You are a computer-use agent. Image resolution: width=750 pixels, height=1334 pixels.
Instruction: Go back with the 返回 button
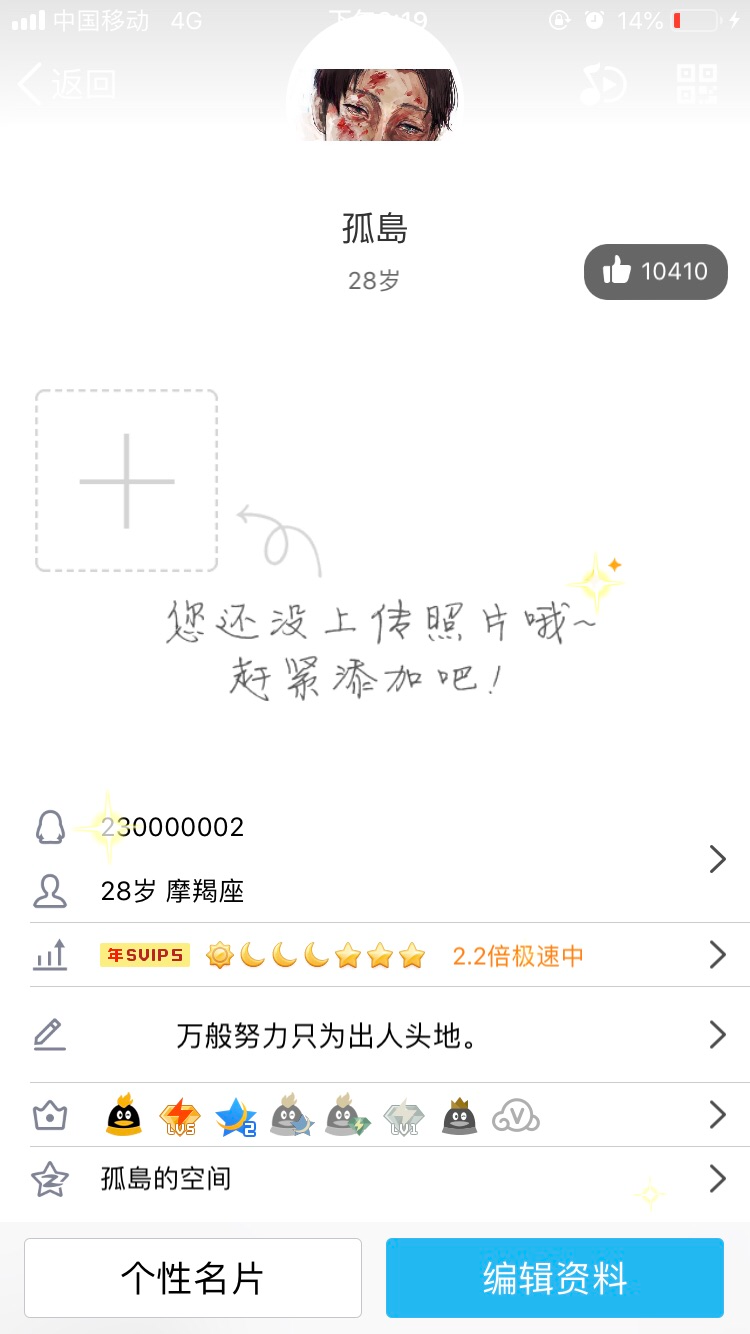[x=68, y=84]
